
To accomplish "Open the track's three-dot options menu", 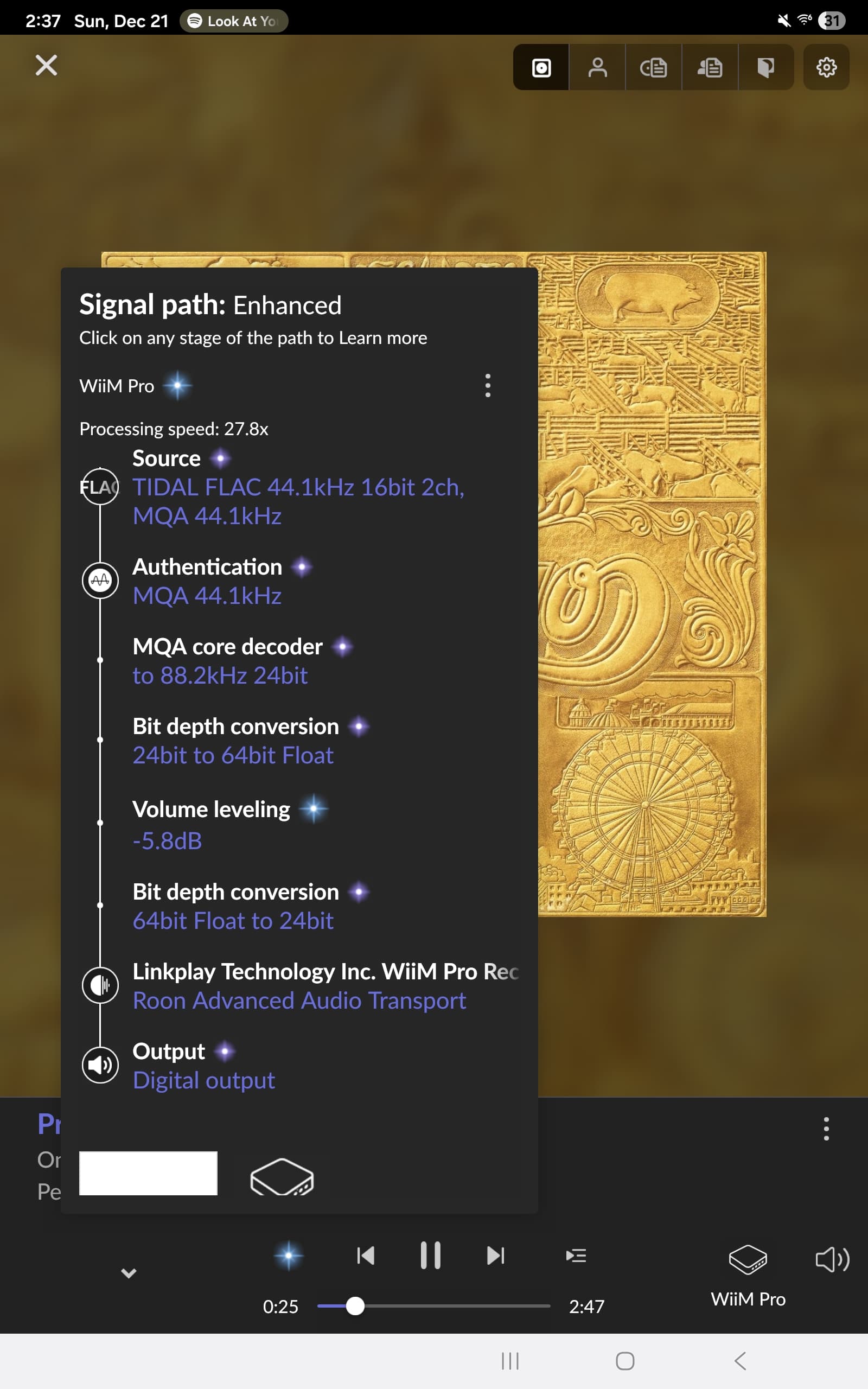I will pyautogui.click(x=826, y=1129).
